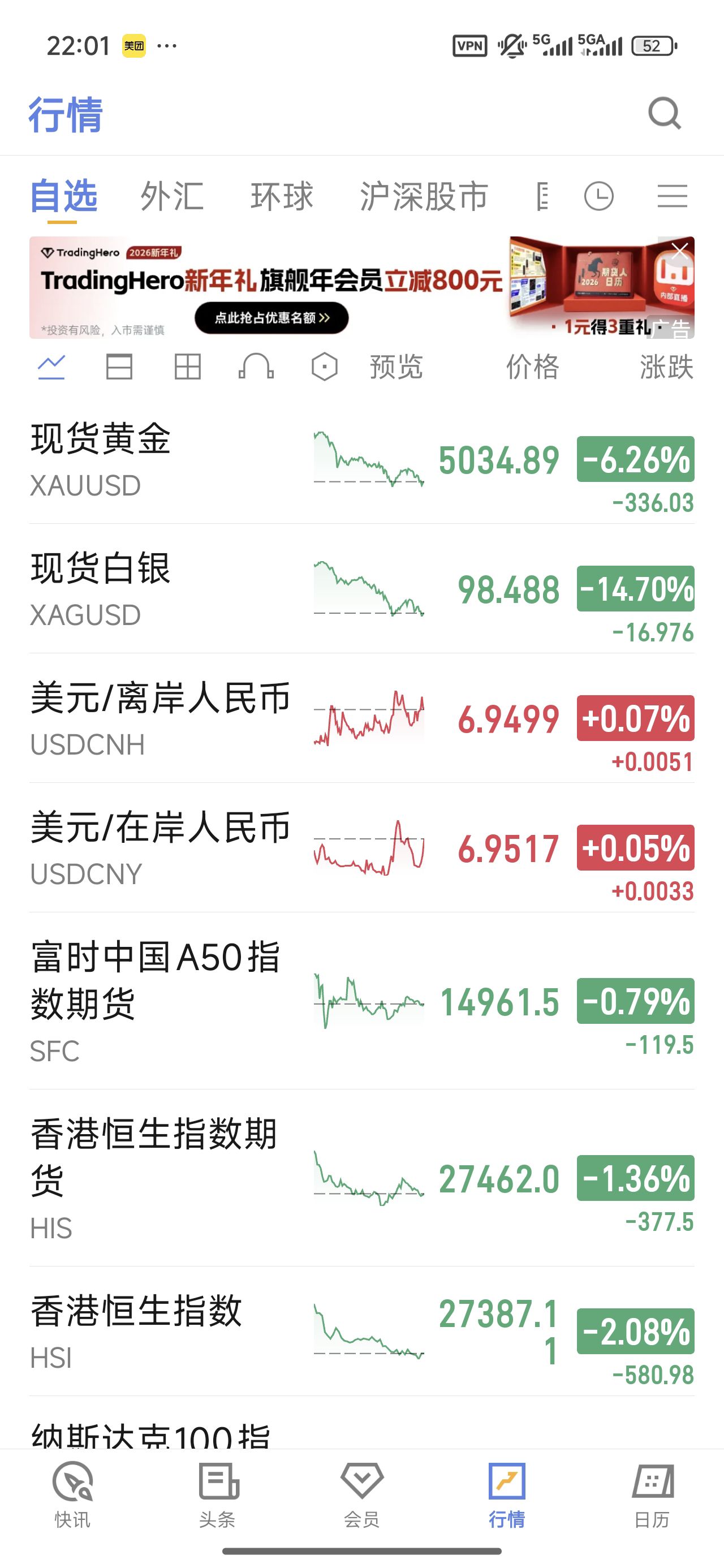Sort the list by 涨跌

point(666,367)
